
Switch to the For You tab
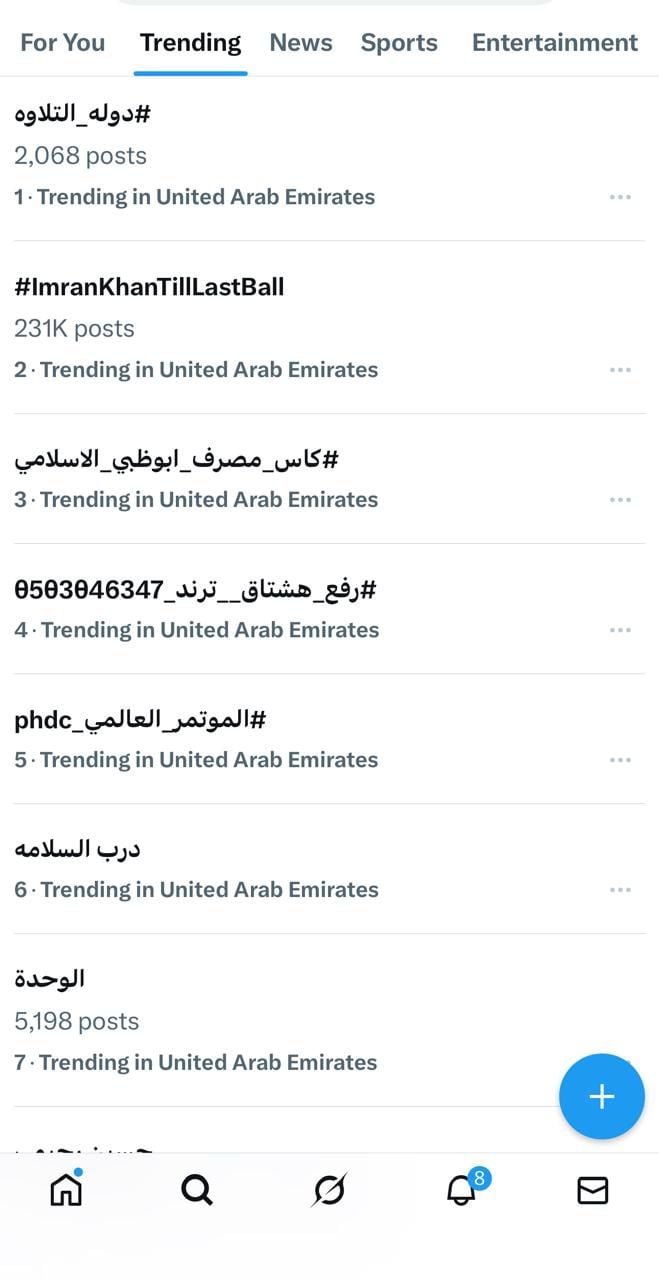[62, 43]
